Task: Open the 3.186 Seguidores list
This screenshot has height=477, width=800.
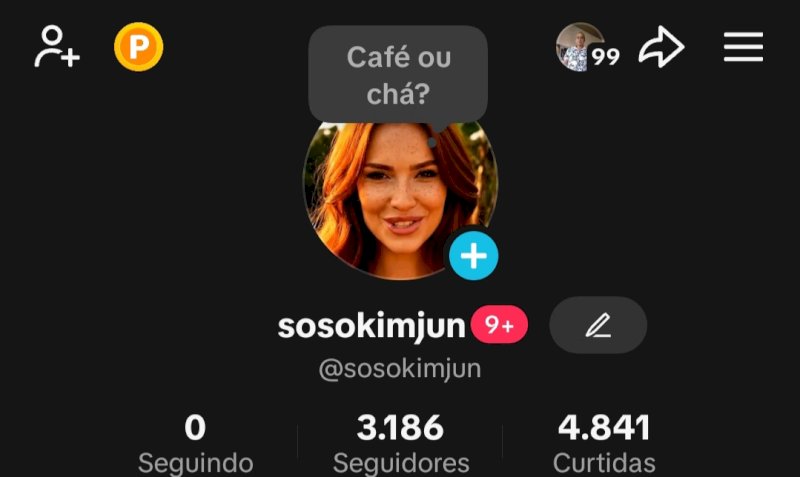Action: click(400, 444)
